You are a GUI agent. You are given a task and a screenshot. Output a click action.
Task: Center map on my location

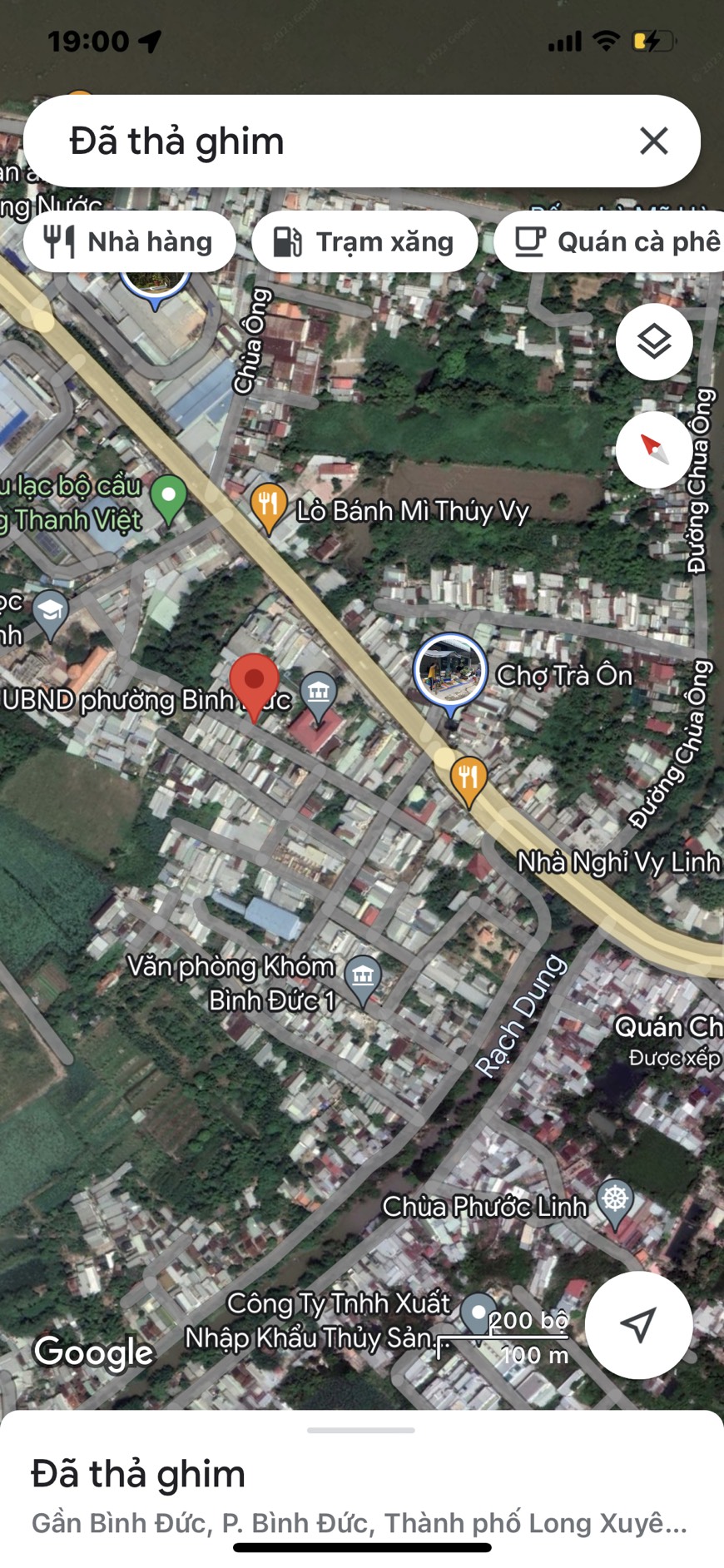click(x=638, y=1324)
